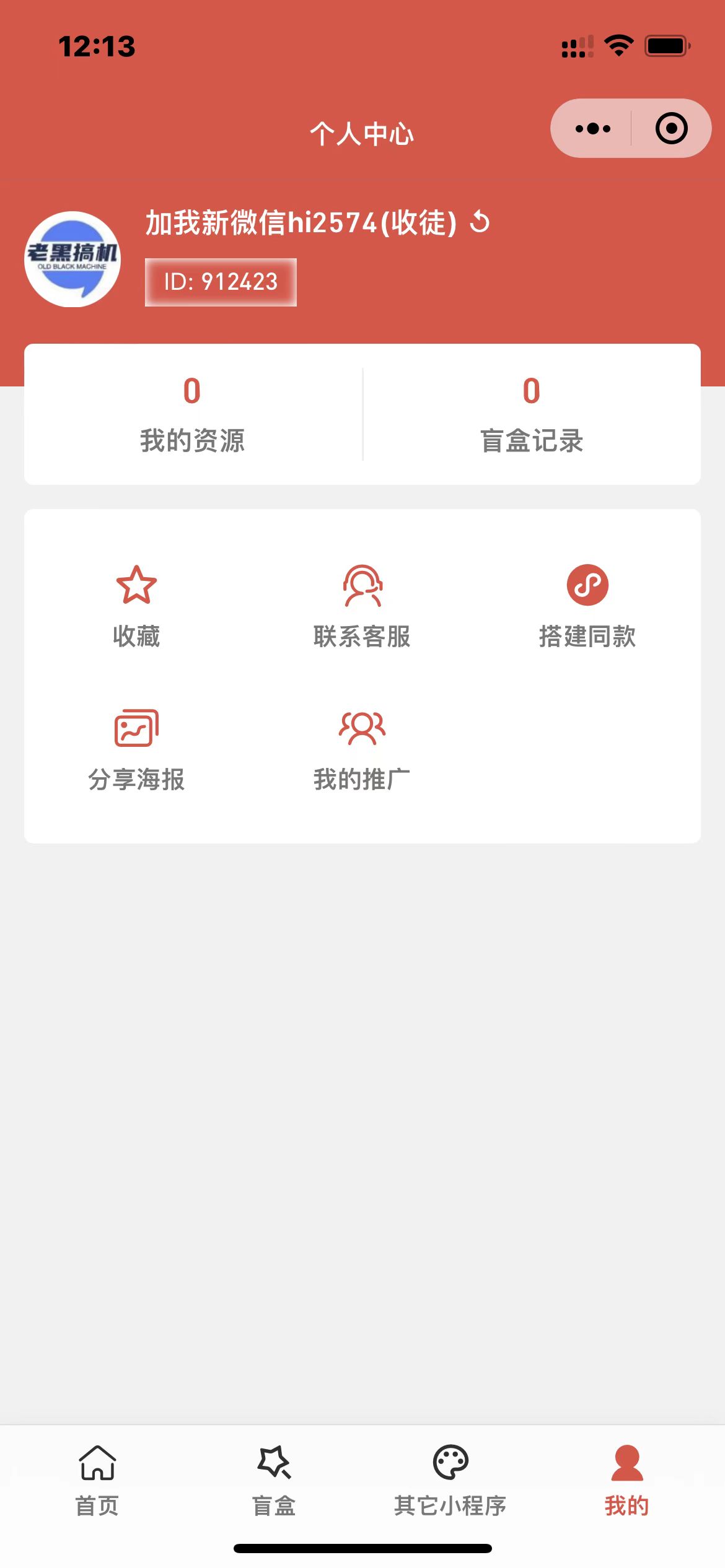View 盲盒记录 history

point(531,414)
